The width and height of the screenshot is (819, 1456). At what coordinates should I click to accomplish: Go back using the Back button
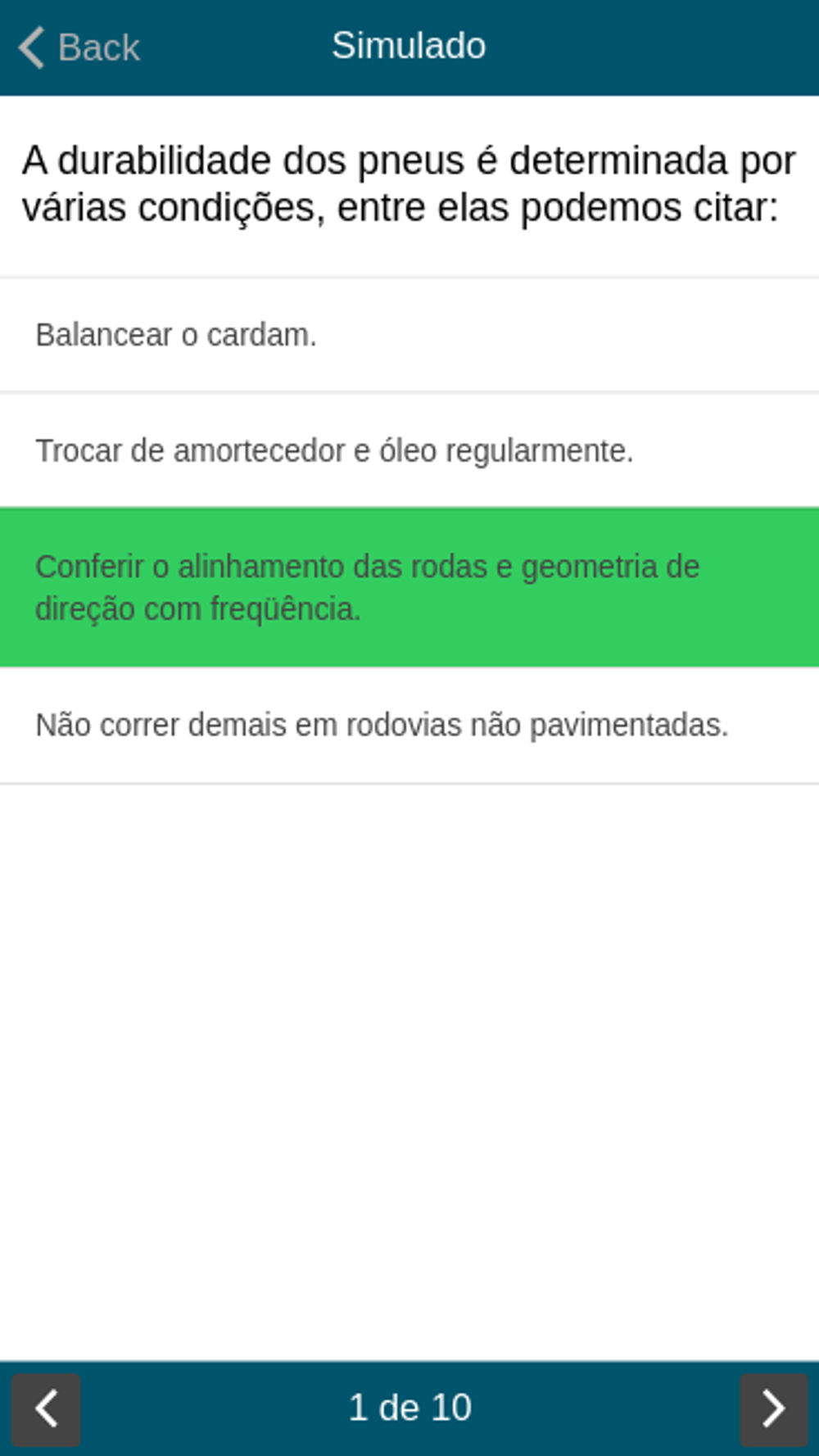pos(79,47)
